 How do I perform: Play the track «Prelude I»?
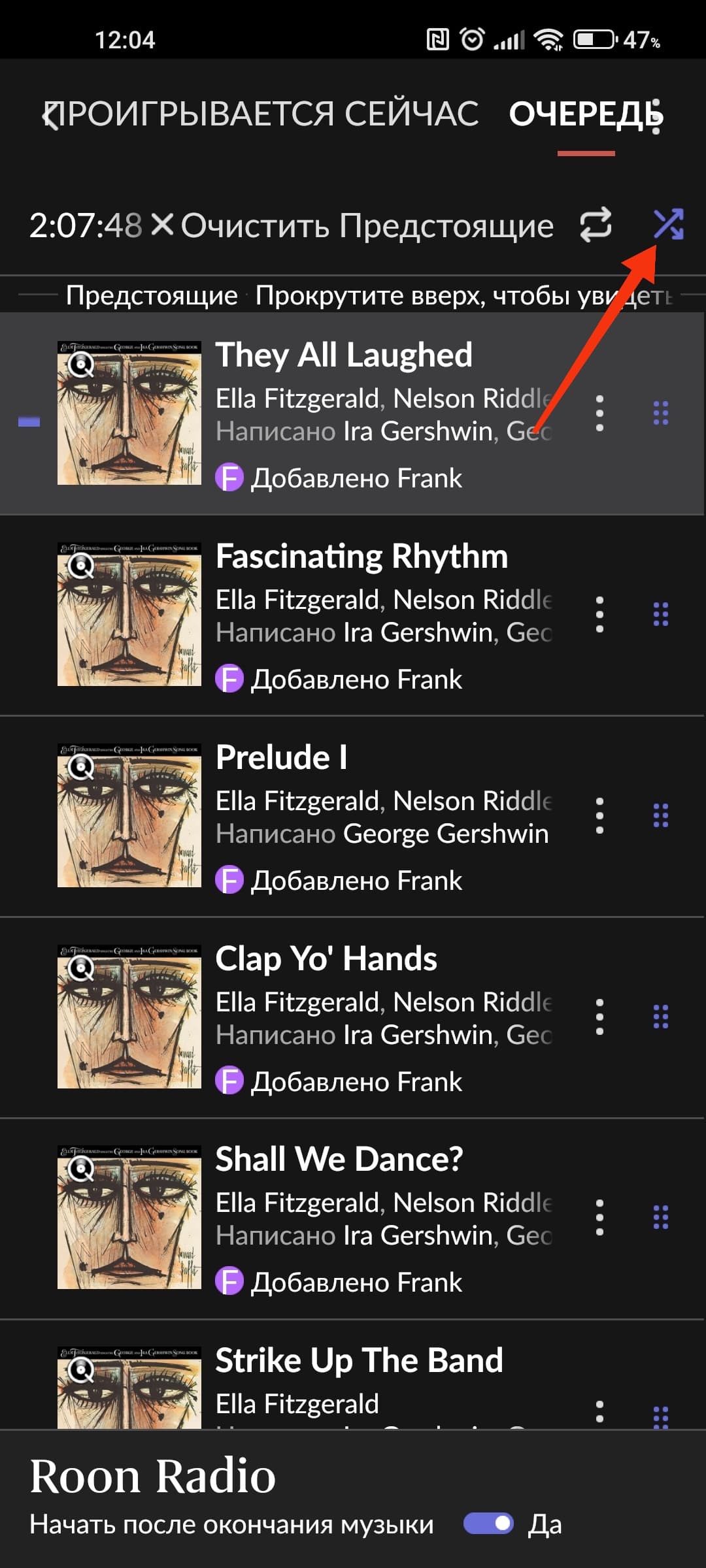click(281, 759)
